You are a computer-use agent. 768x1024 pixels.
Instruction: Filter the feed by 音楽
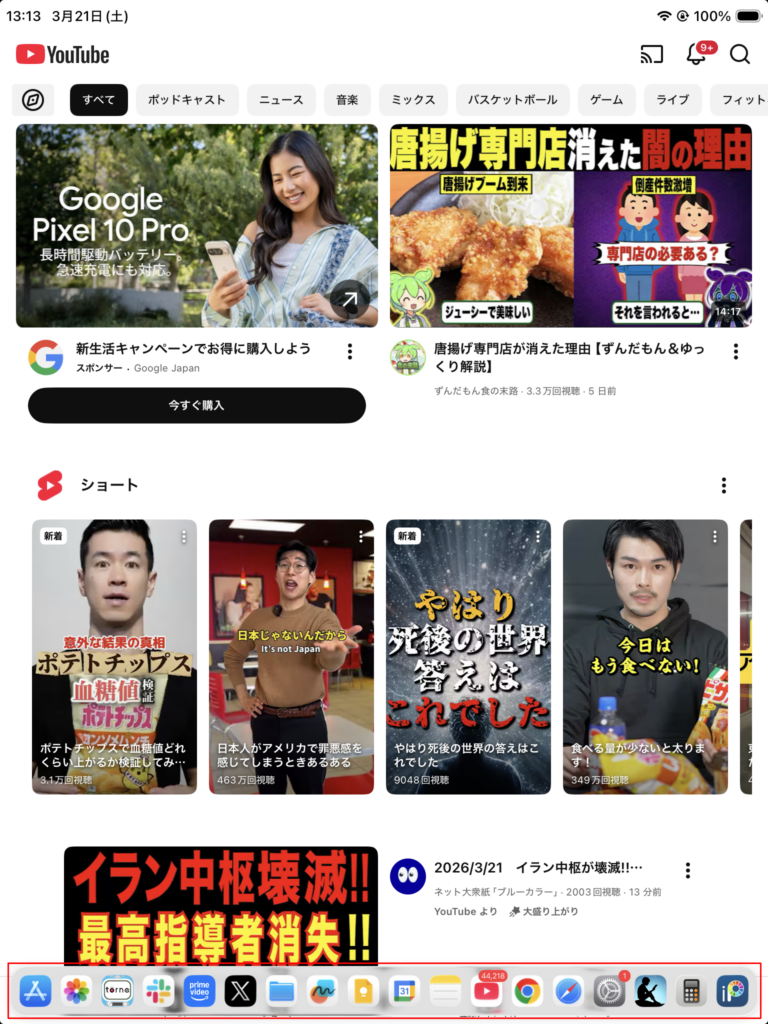coord(347,100)
